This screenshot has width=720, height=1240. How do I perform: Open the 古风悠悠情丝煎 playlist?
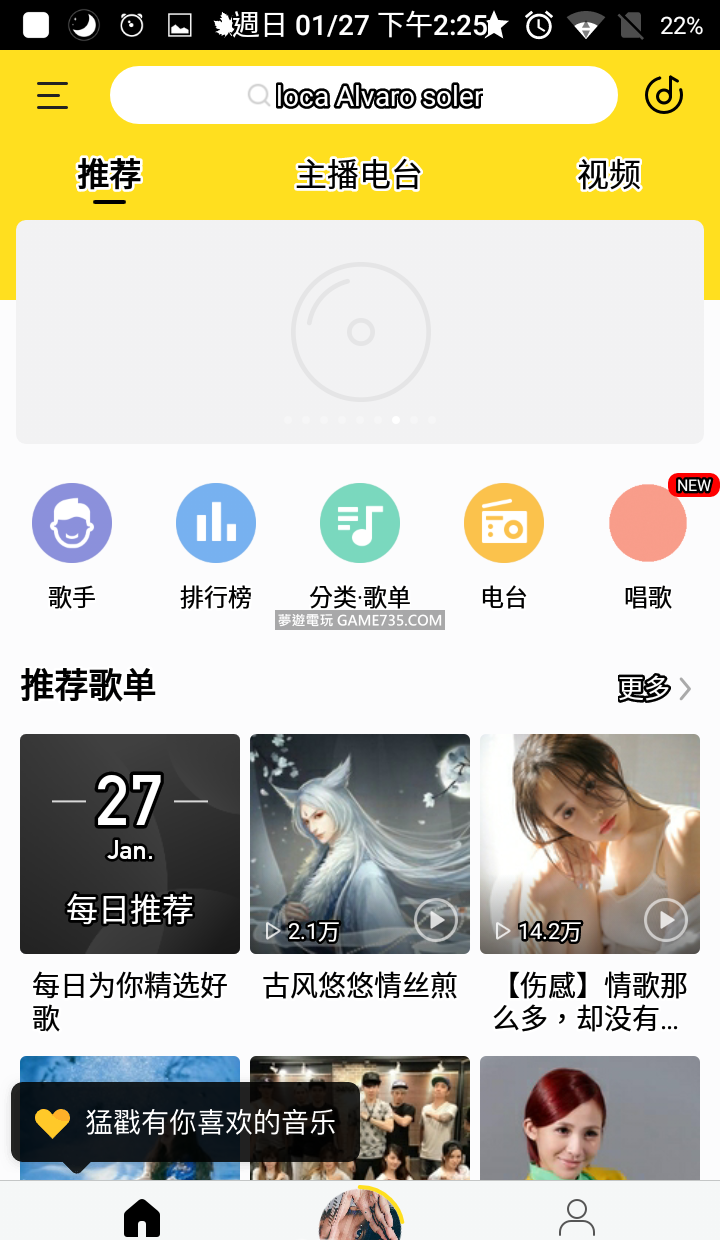pyautogui.click(x=360, y=844)
